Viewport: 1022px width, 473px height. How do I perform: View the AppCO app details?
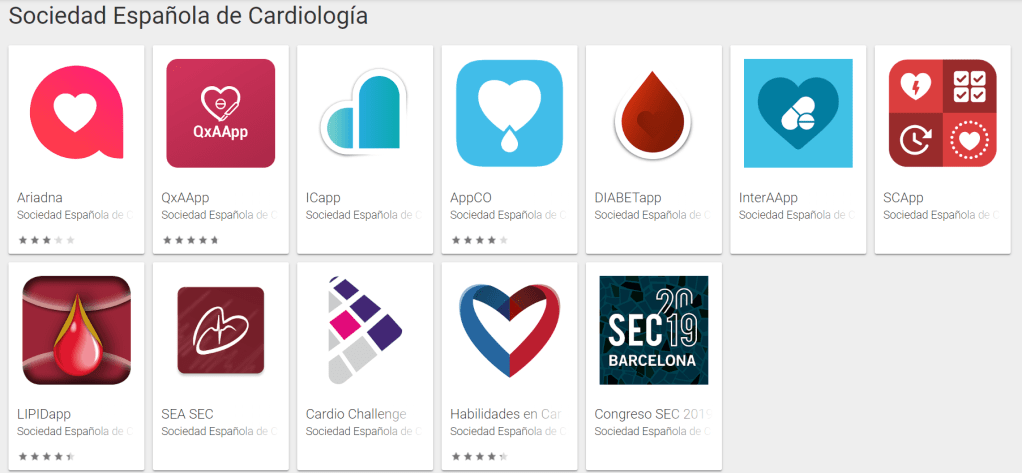(509, 113)
